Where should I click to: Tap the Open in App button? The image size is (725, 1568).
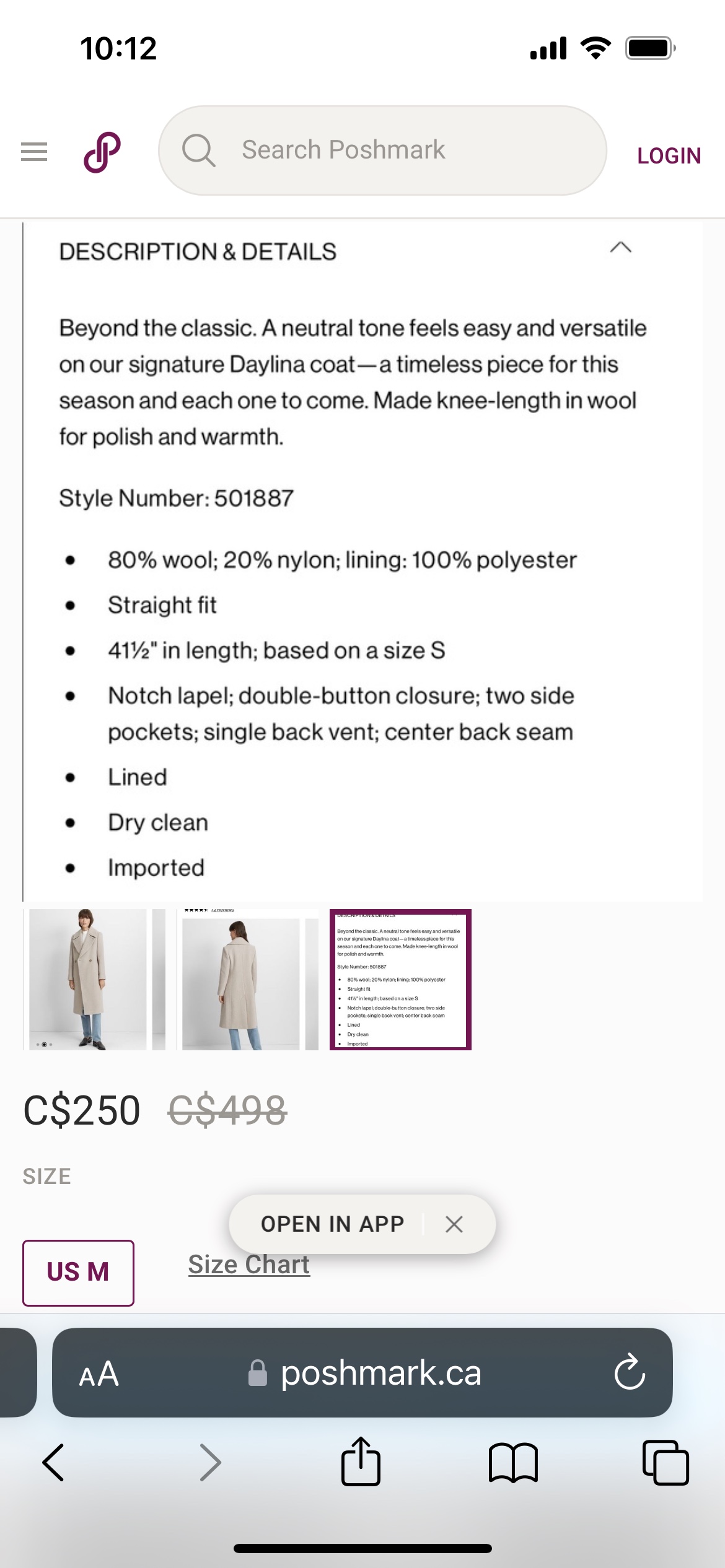(x=333, y=1223)
